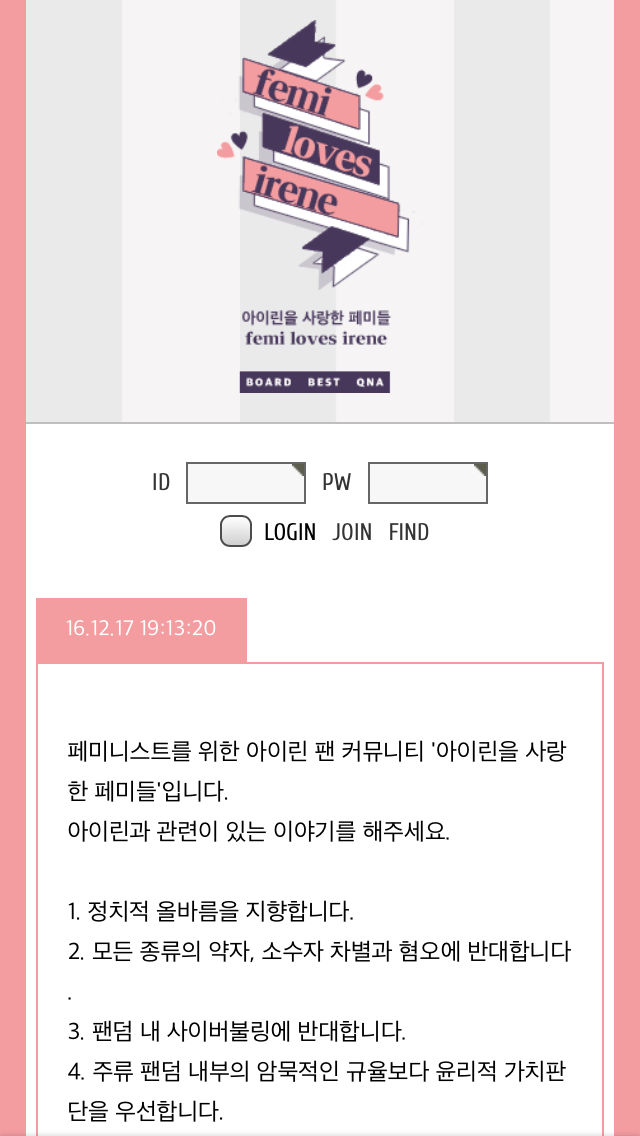Go to the BEST section
The image size is (640, 1136).
point(324,382)
